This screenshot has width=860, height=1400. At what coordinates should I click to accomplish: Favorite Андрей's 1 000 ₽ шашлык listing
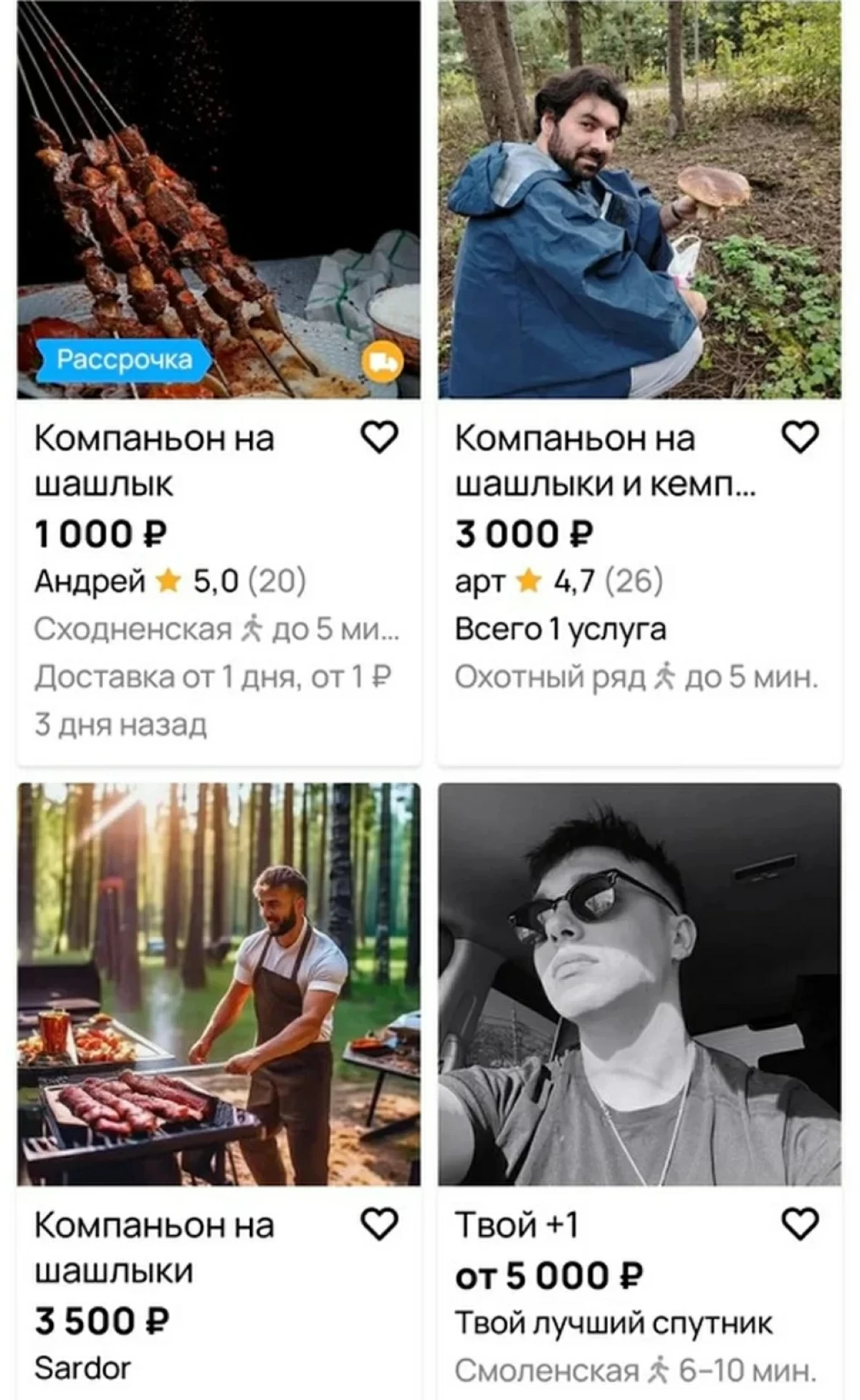[379, 437]
